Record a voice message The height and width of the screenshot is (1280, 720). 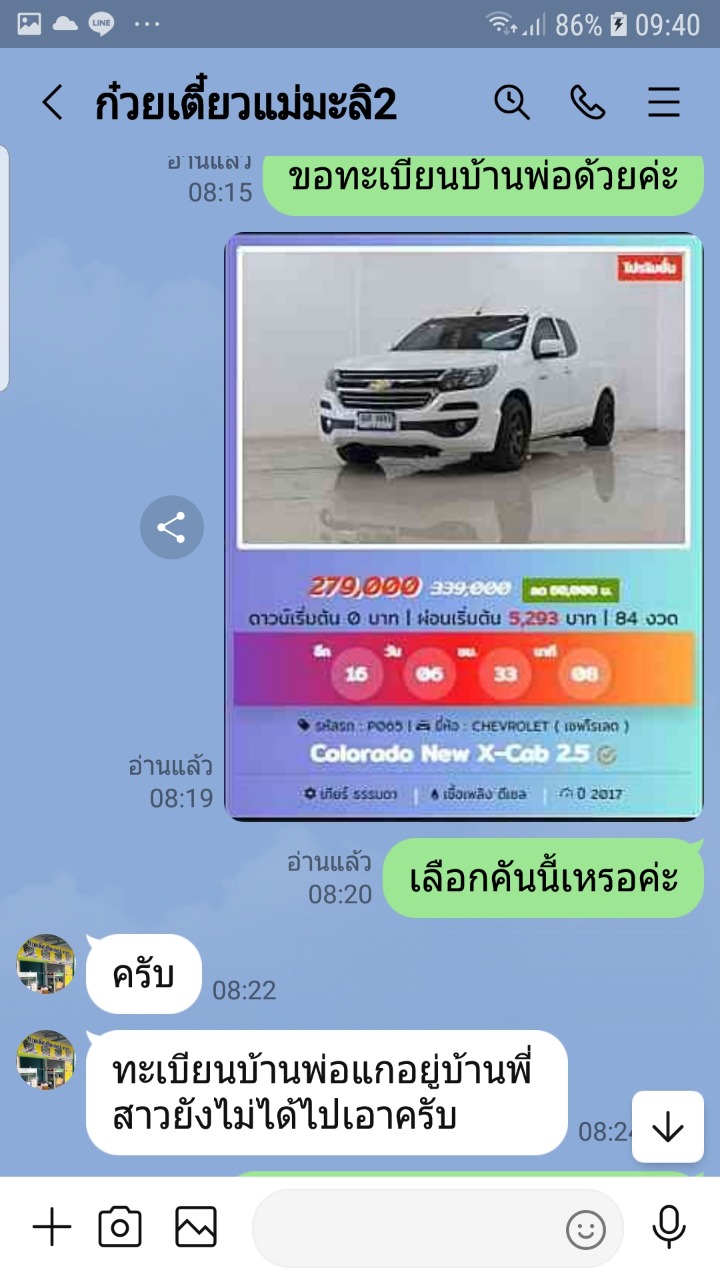(668, 1227)
